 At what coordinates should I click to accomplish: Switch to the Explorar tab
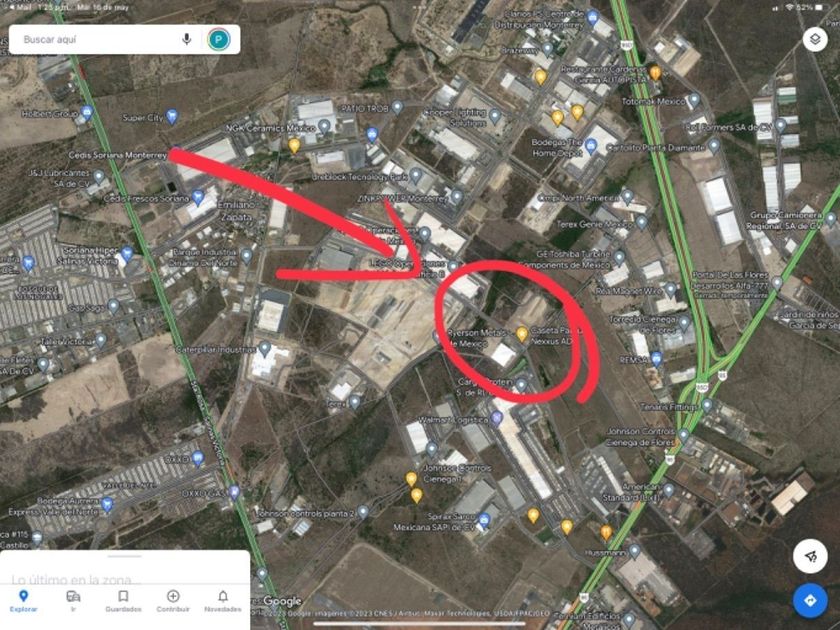(24, 601)
